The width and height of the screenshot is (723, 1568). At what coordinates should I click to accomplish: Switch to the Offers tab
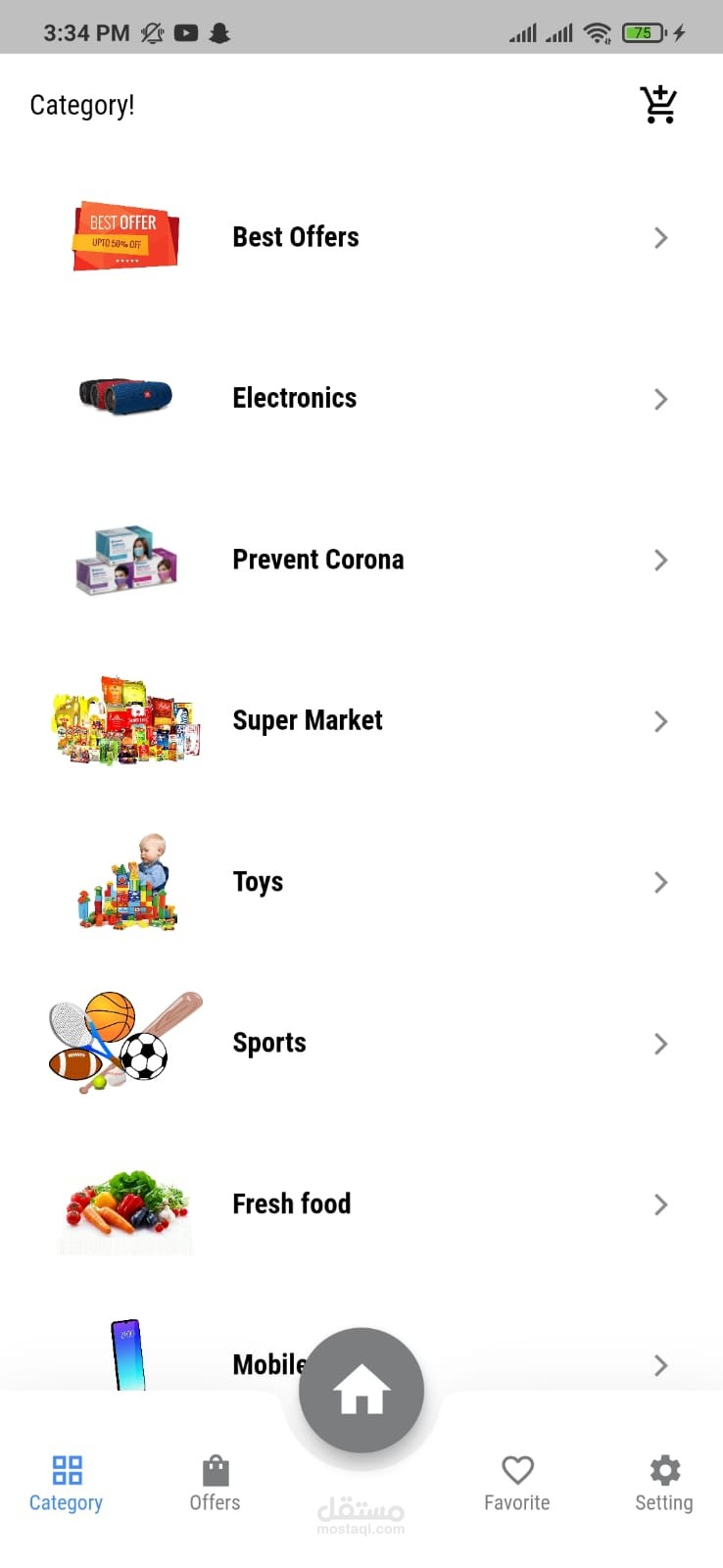[x=215, y=1484]
